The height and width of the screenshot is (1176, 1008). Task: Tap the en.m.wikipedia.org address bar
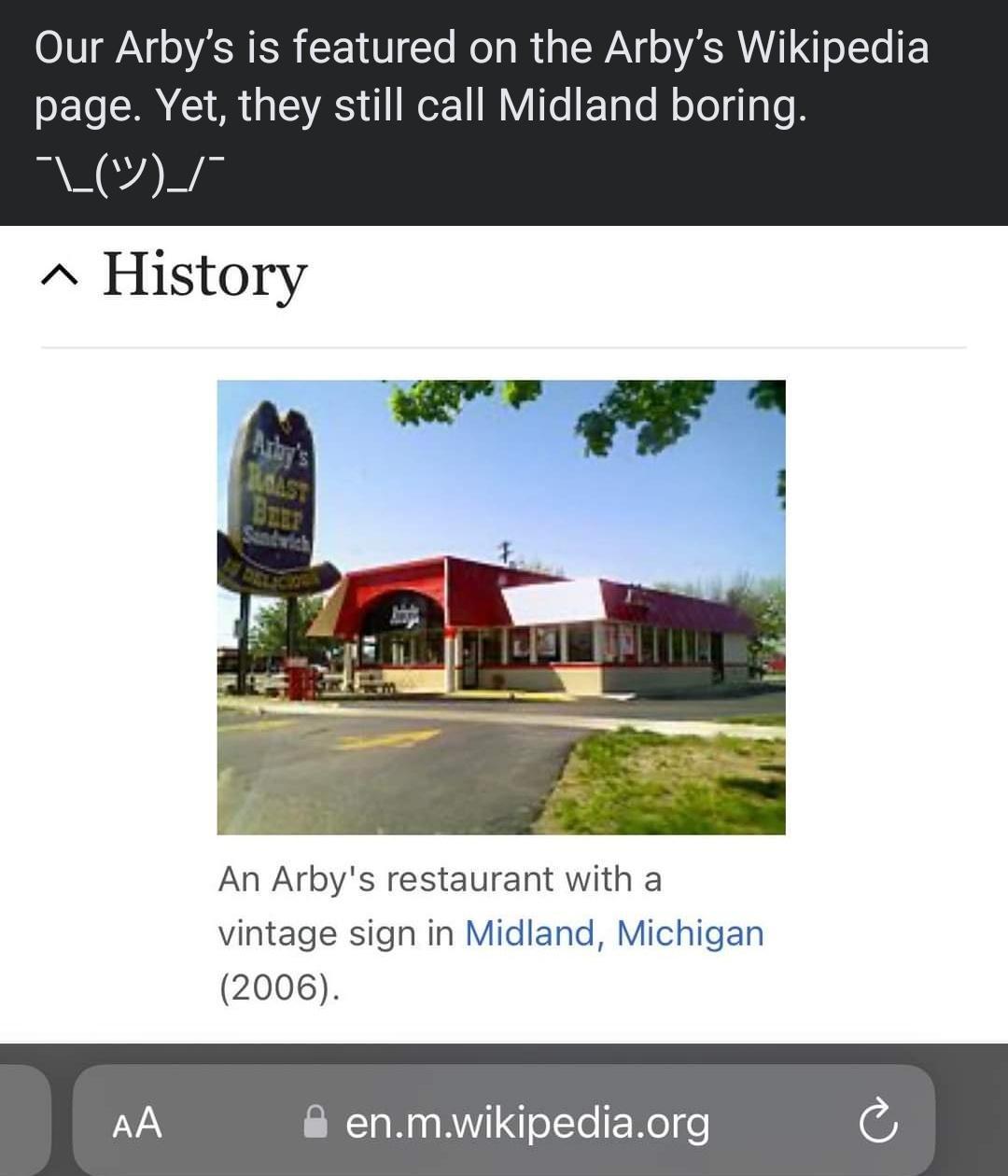529,1123
